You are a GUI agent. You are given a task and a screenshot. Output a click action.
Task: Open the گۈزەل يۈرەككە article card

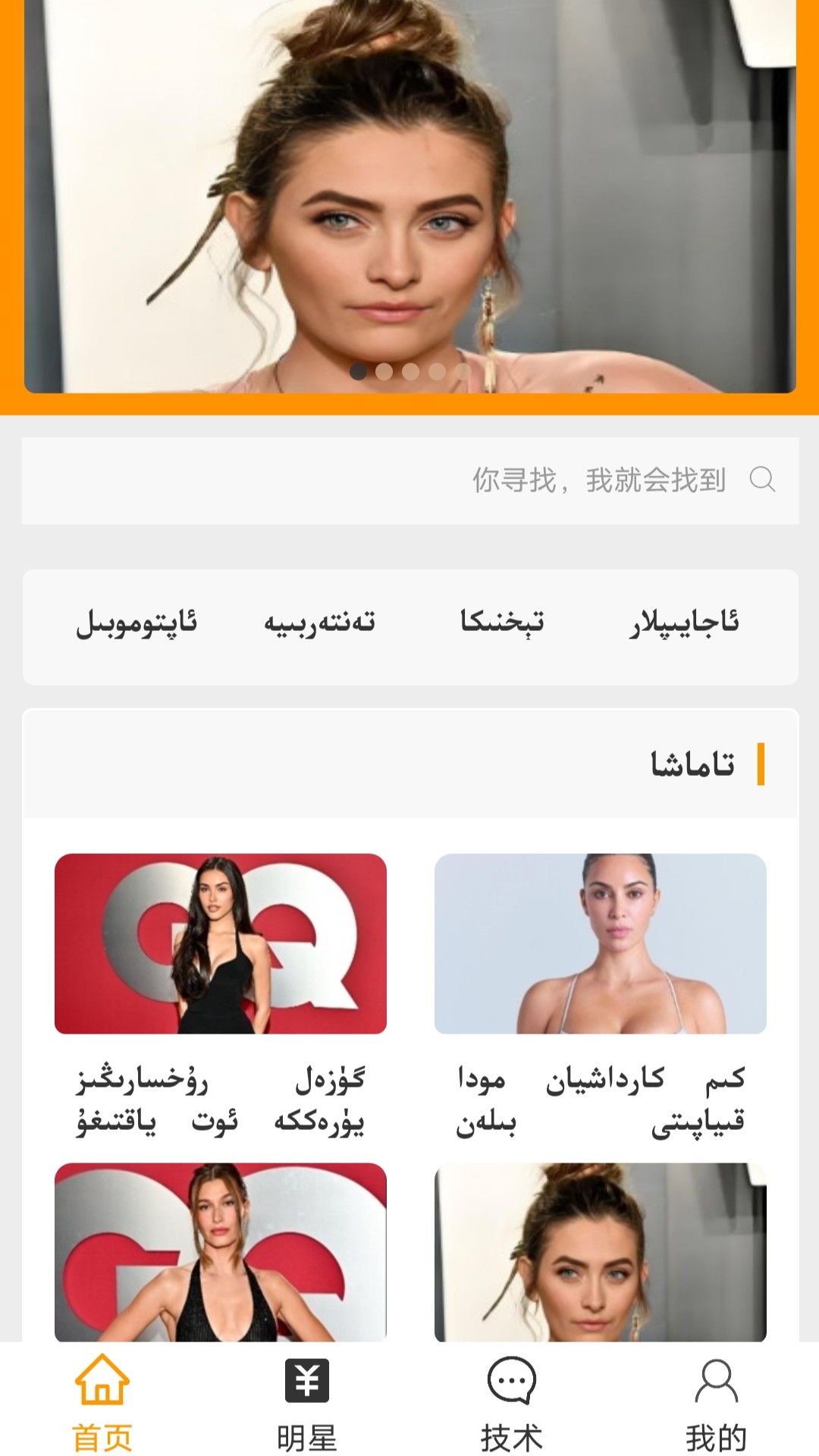(x=221, y=943)
